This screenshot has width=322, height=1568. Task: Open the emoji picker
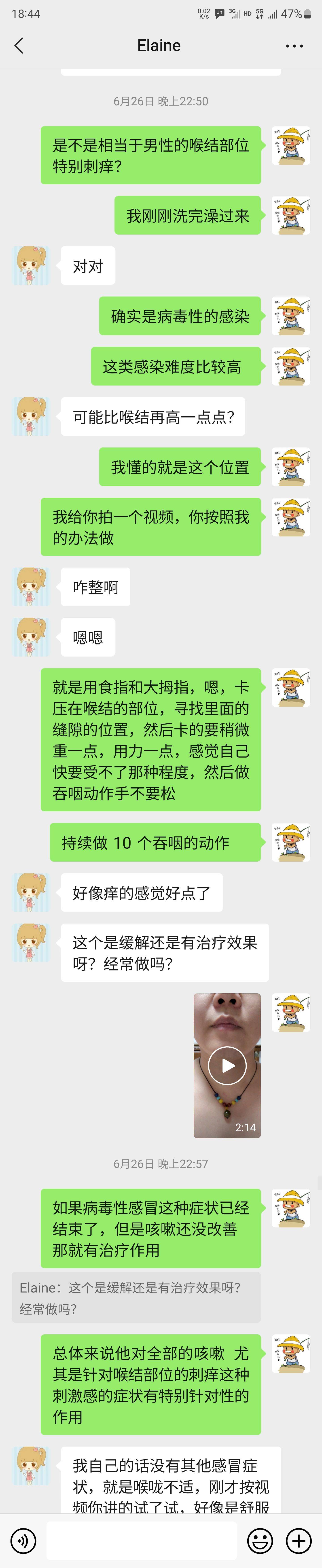260,1541
